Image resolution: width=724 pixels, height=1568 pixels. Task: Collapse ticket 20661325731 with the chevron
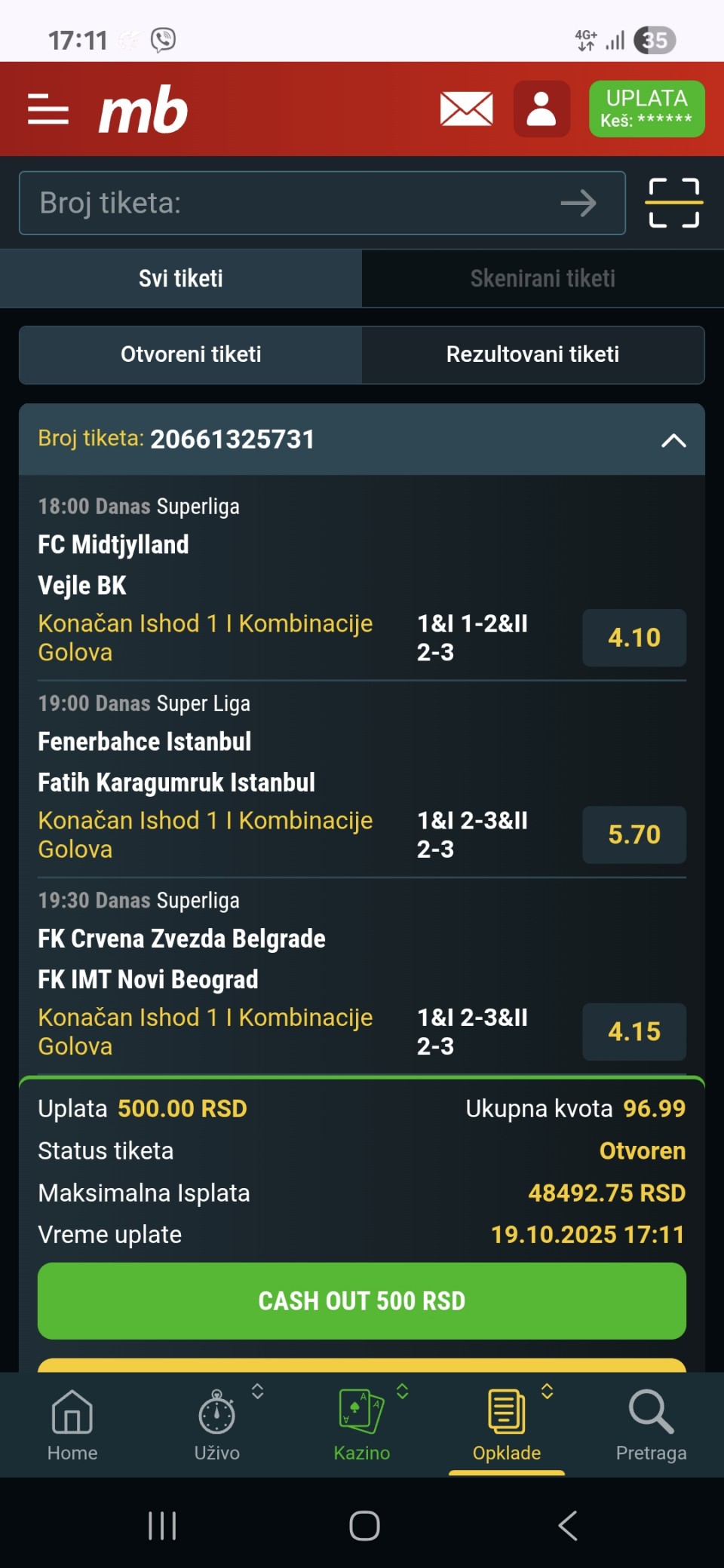click(x=673, y=440)
